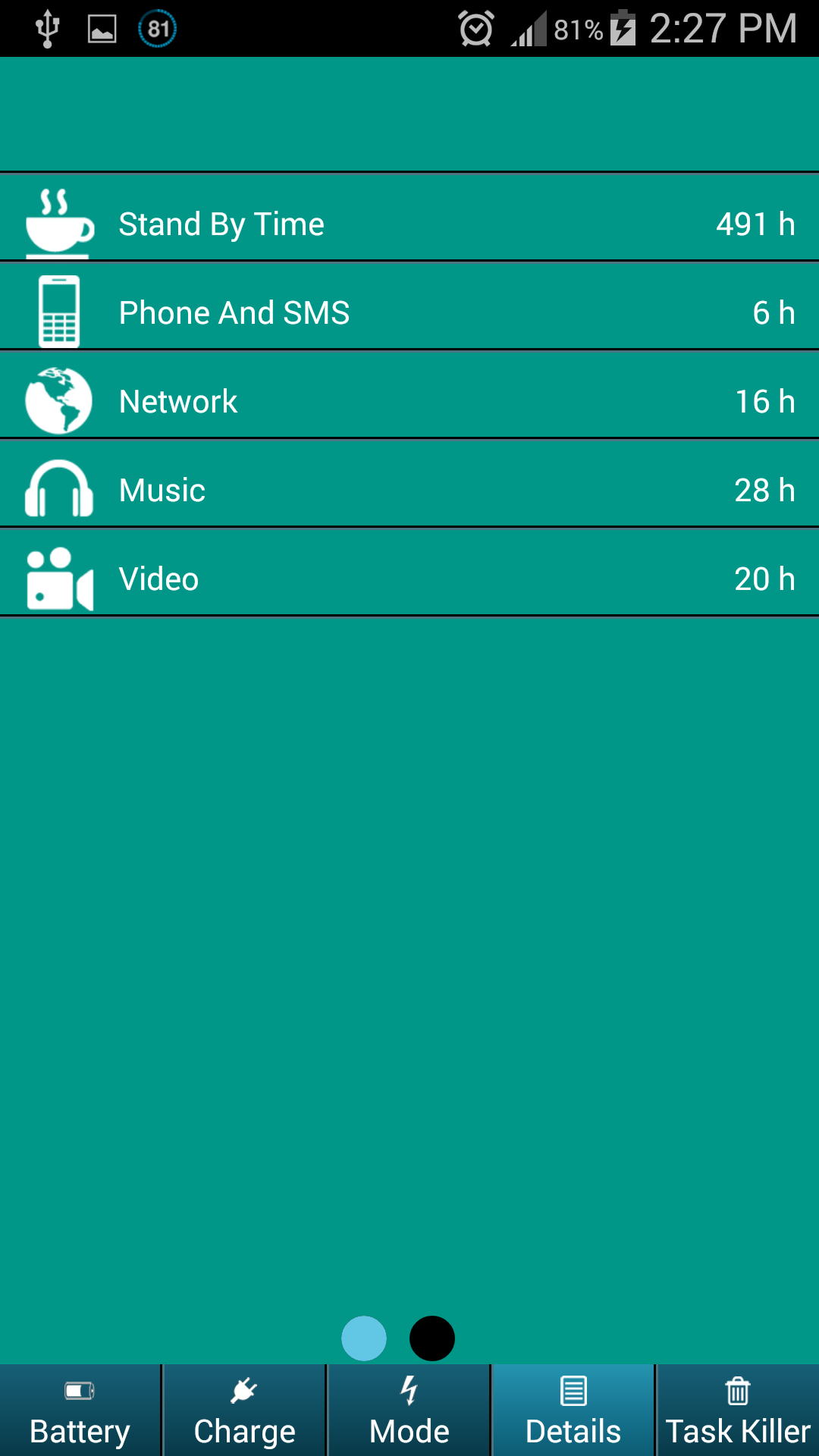Open the Charge tab
Screen dimensions: 819x1456
(x=244, y=1410)
